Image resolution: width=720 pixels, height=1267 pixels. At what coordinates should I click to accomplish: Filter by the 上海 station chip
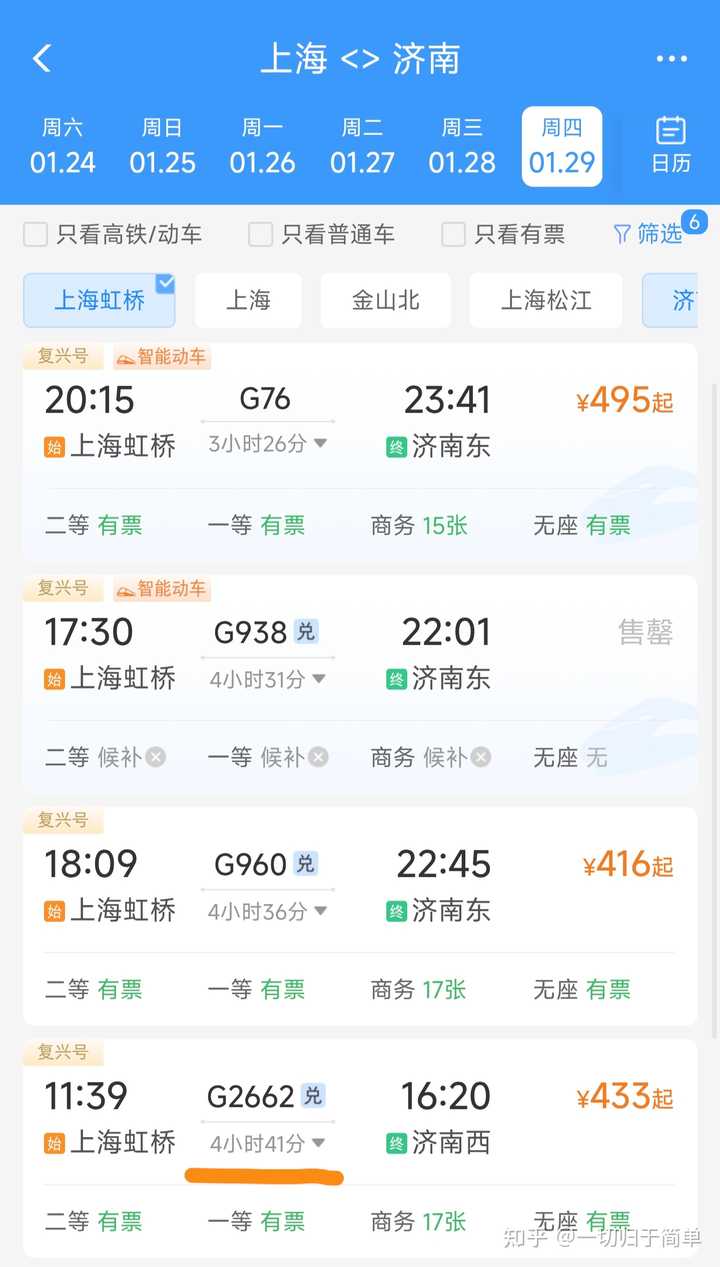(247, 300)
